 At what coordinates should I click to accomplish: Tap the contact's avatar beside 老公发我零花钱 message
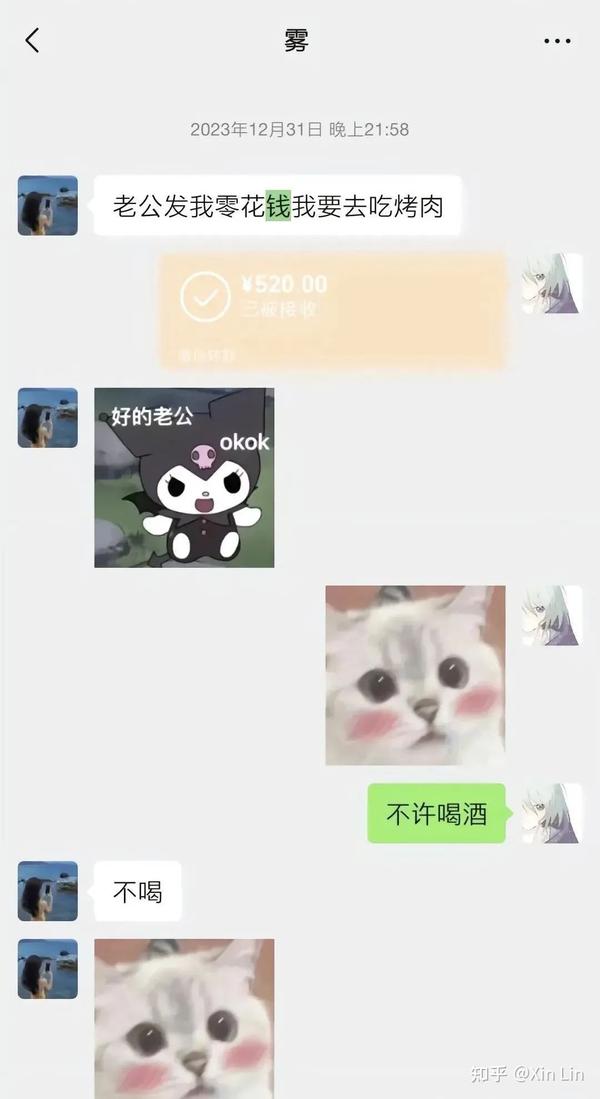click(x=48, y=206)
